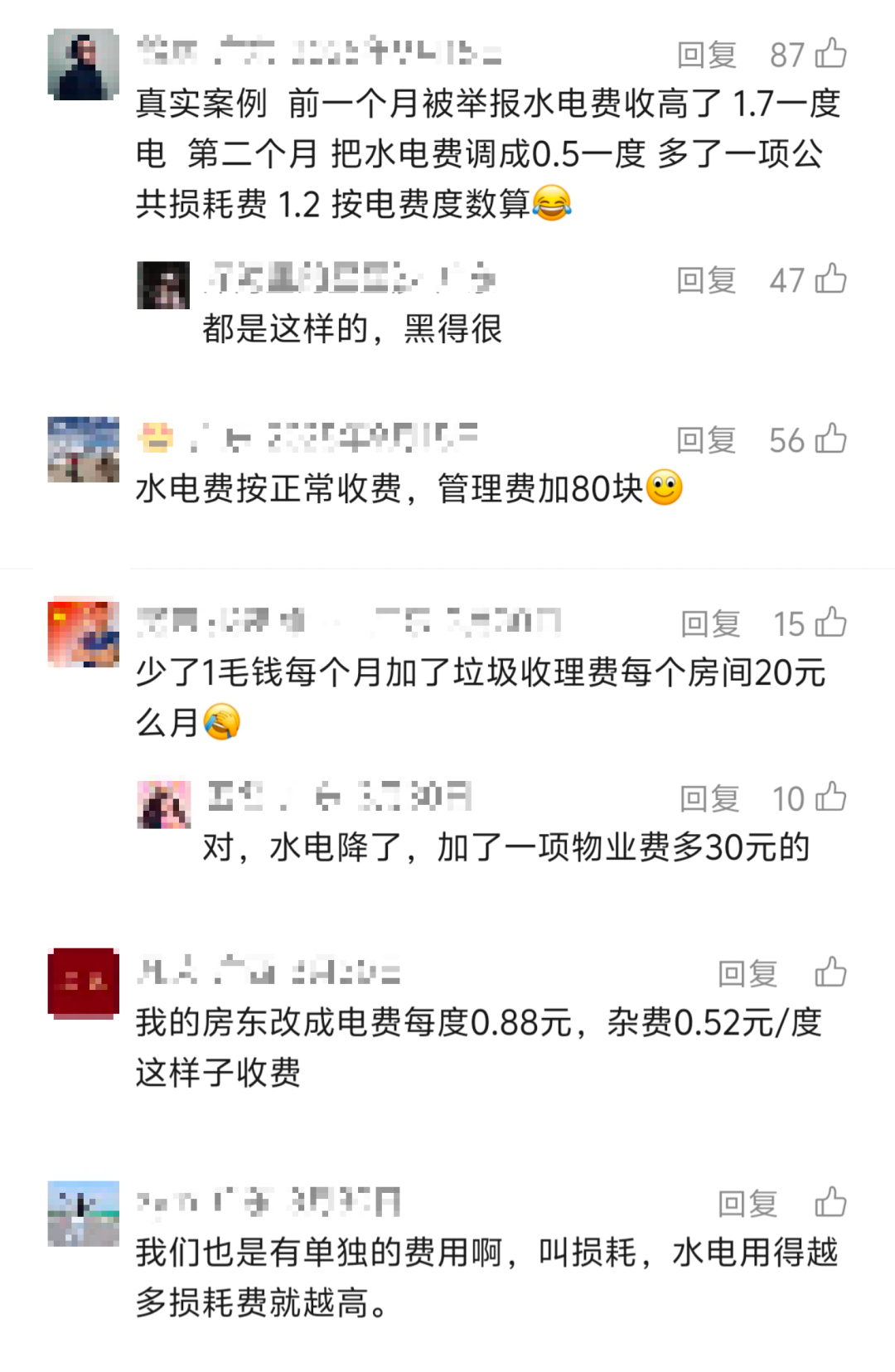Give a thumbs-up to the 管理费加80块 comment

point(830,439)
